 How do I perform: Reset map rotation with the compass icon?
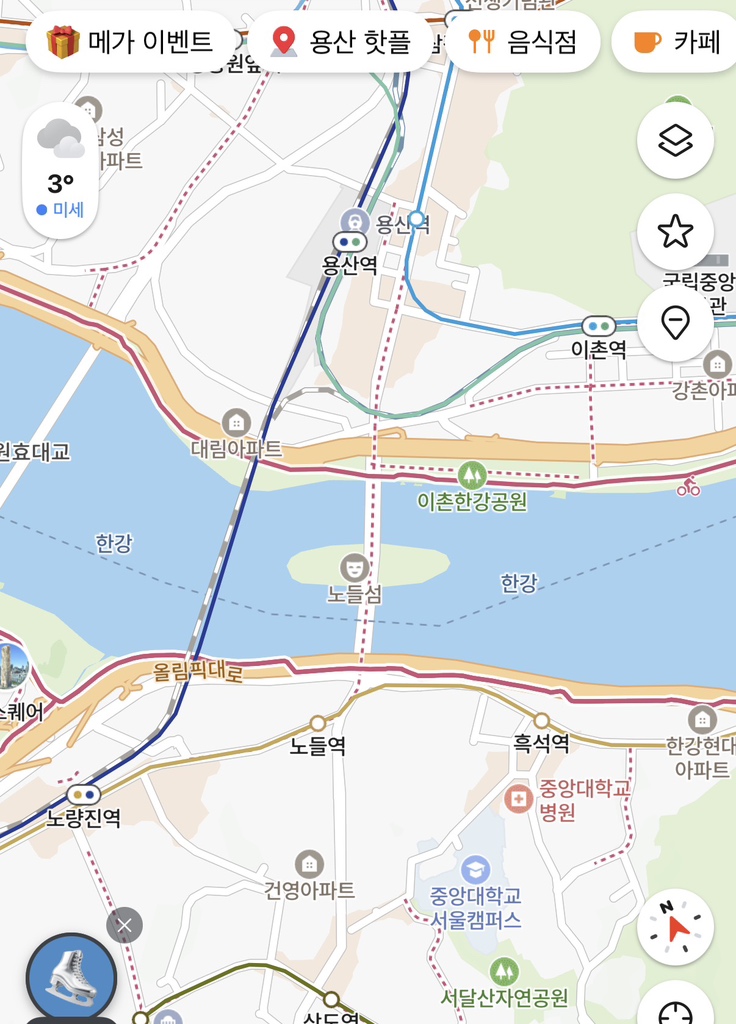pos(676,928)
